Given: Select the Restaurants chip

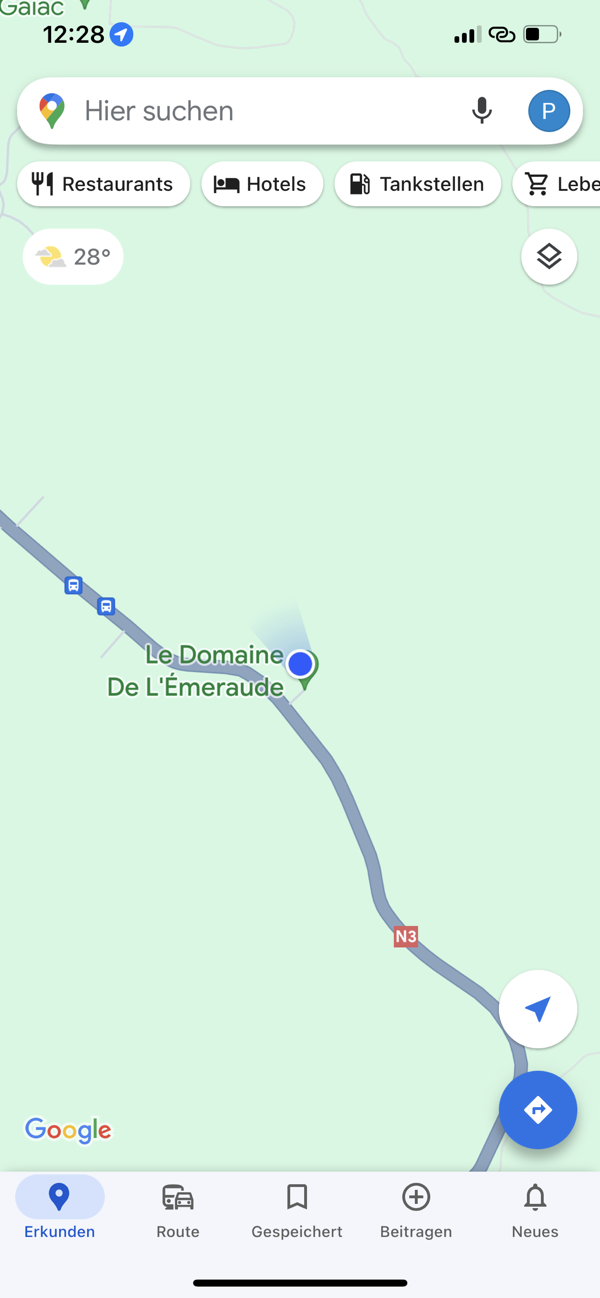Looking at the screenshot, I should click(x=104, y=184).
